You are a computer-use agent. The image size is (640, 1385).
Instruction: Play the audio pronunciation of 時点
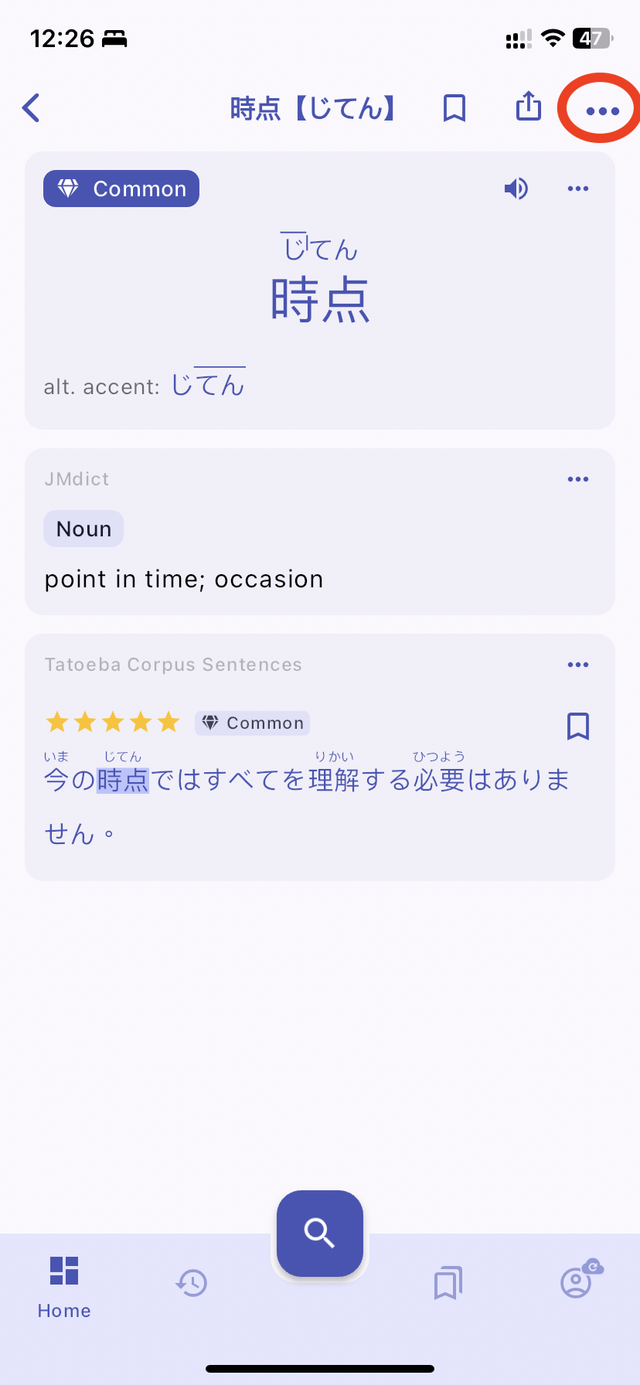(x=516, y=188)
